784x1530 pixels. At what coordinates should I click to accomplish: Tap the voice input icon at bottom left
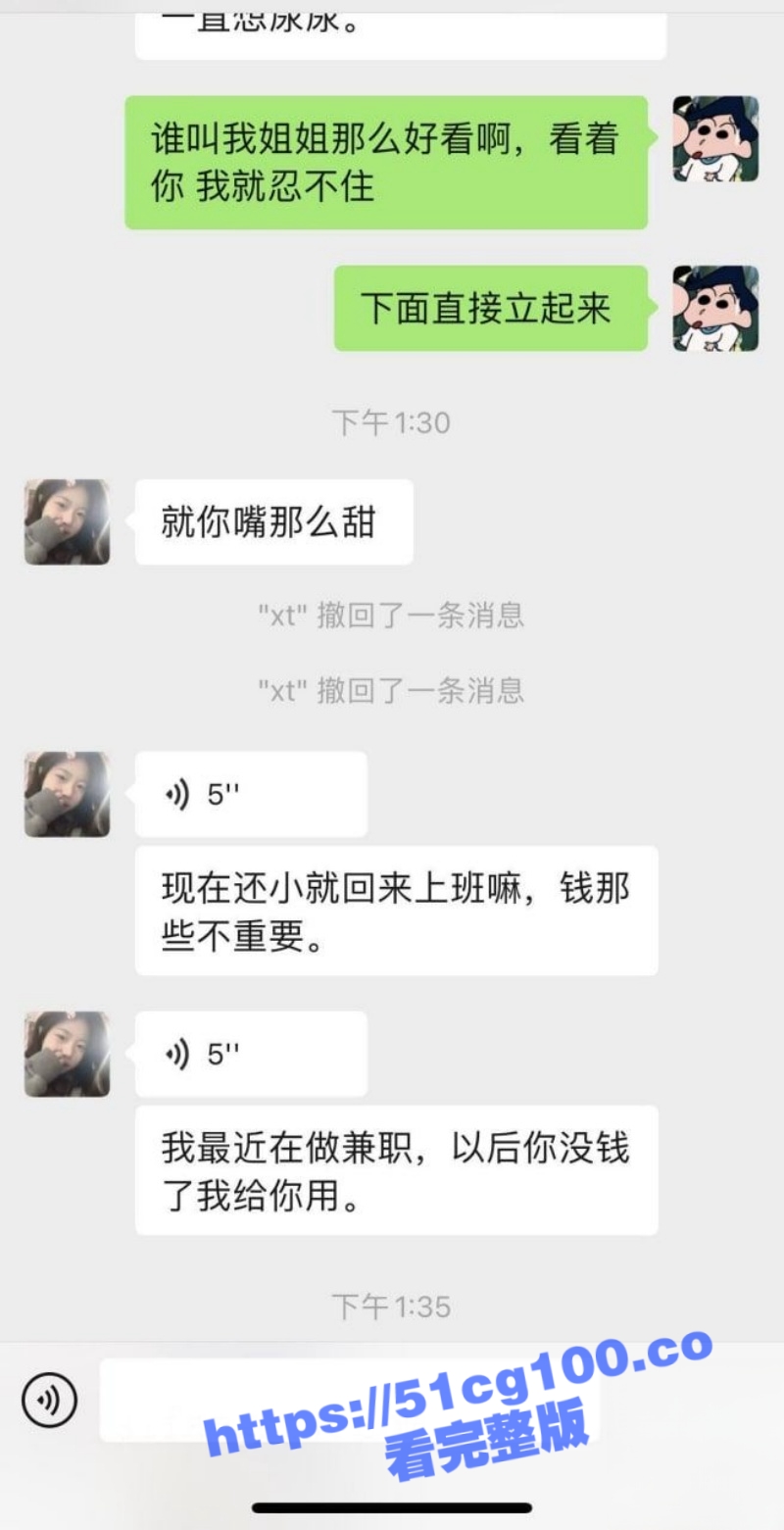pyautogui.click(x=47, y=1399)
